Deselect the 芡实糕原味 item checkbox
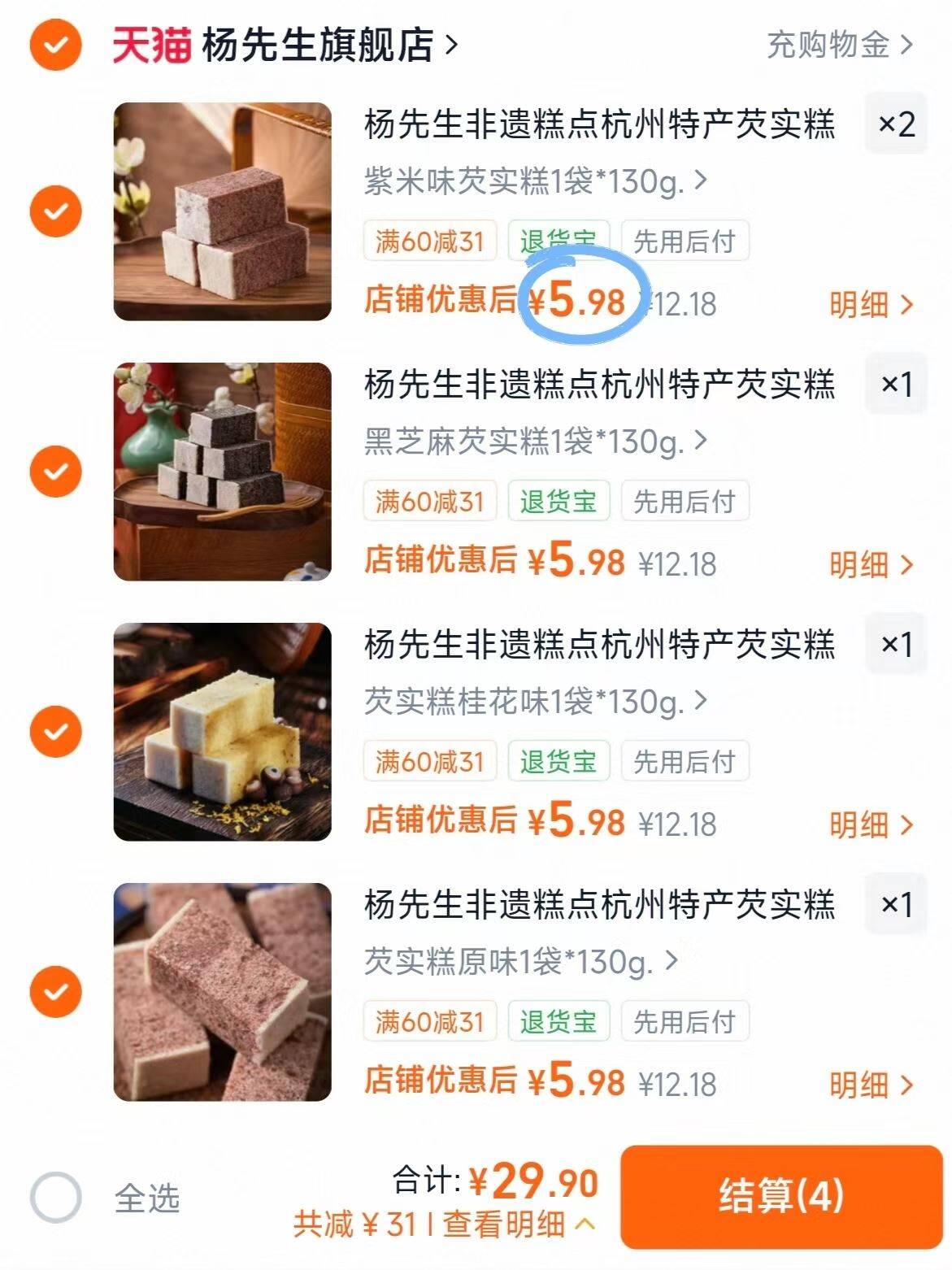Screen dimensions: 952x1270 click(55, 992)
